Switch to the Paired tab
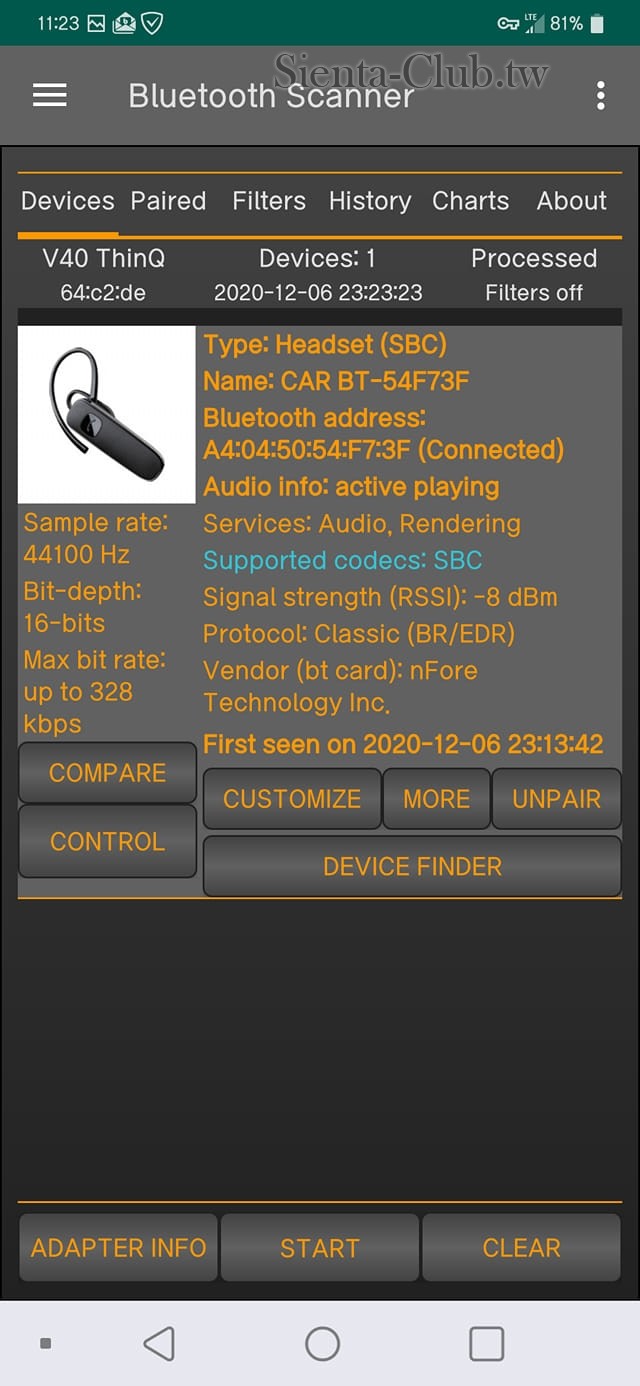640x1386 pixels. tap(168, 201)
